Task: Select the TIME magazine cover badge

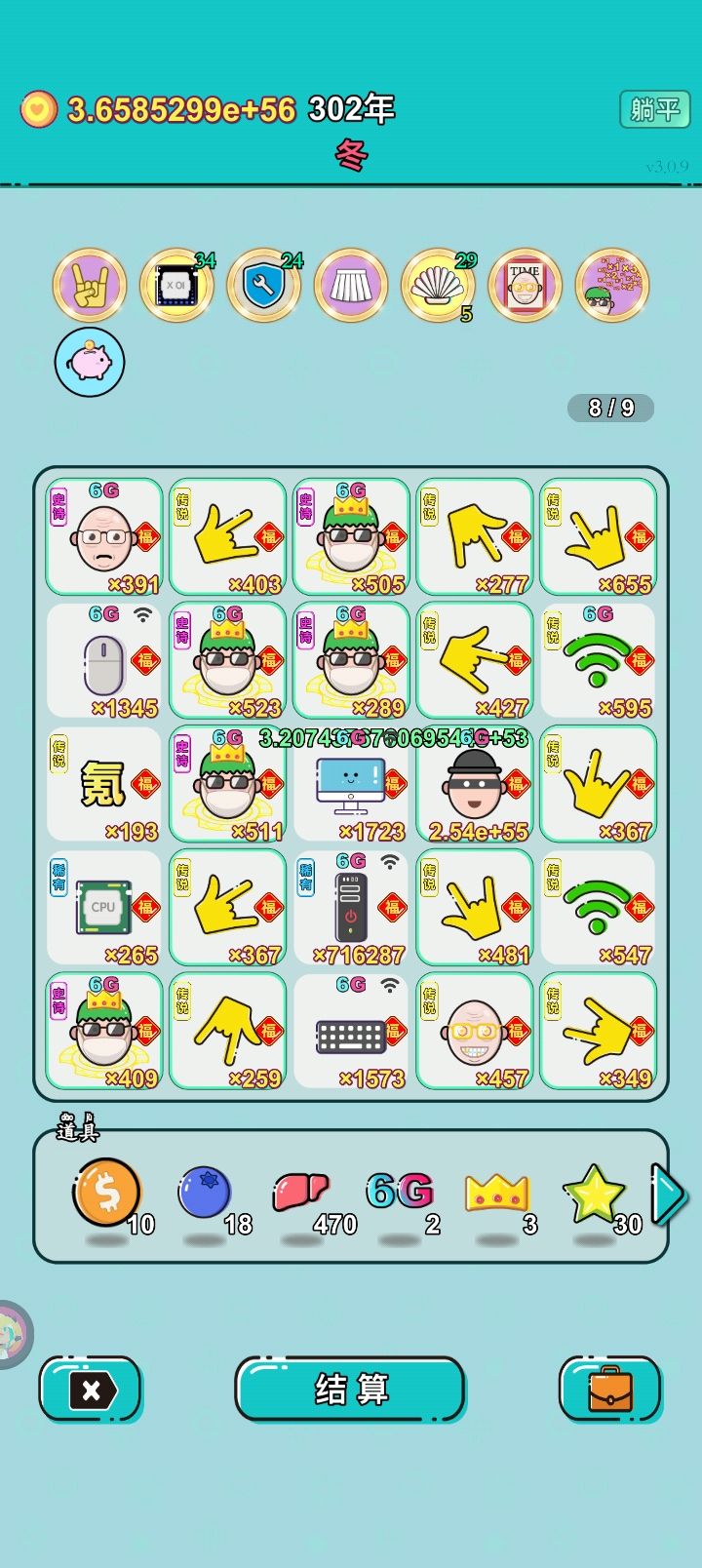Action: pyautogui.click(x=526, y=286)
